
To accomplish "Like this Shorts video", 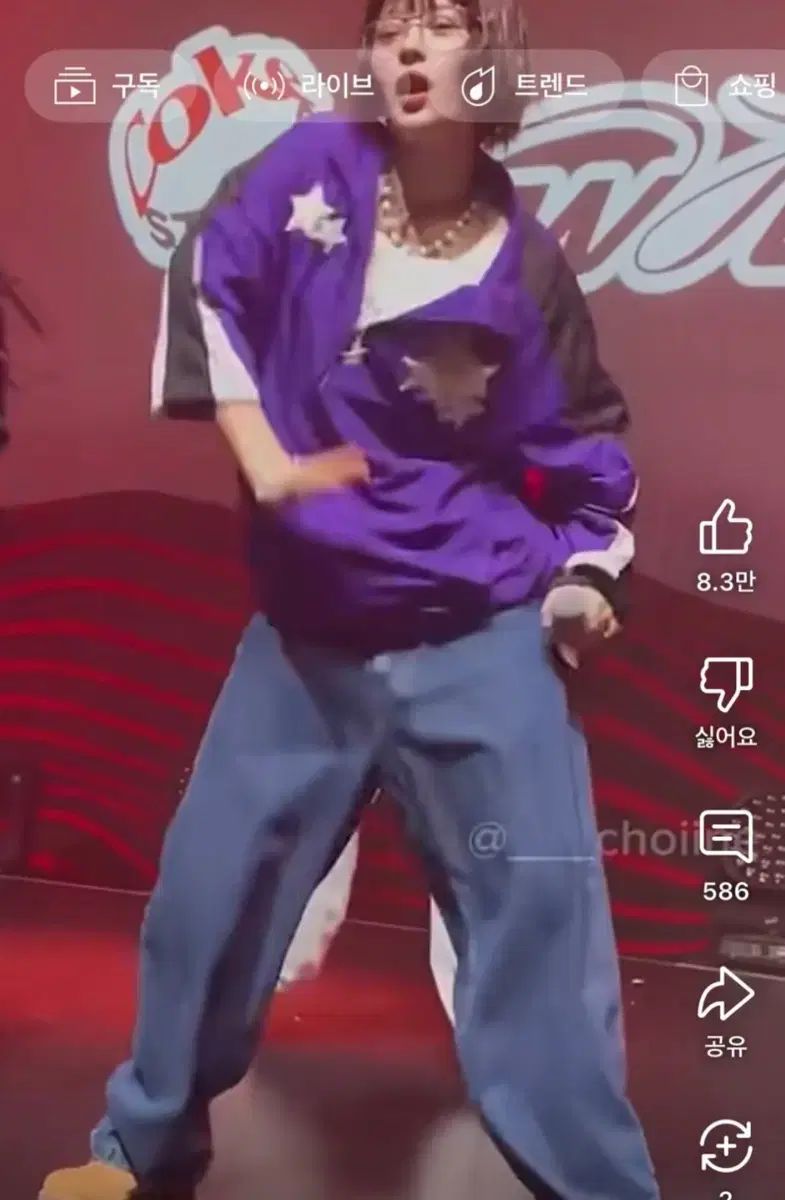I will [725, 528].
